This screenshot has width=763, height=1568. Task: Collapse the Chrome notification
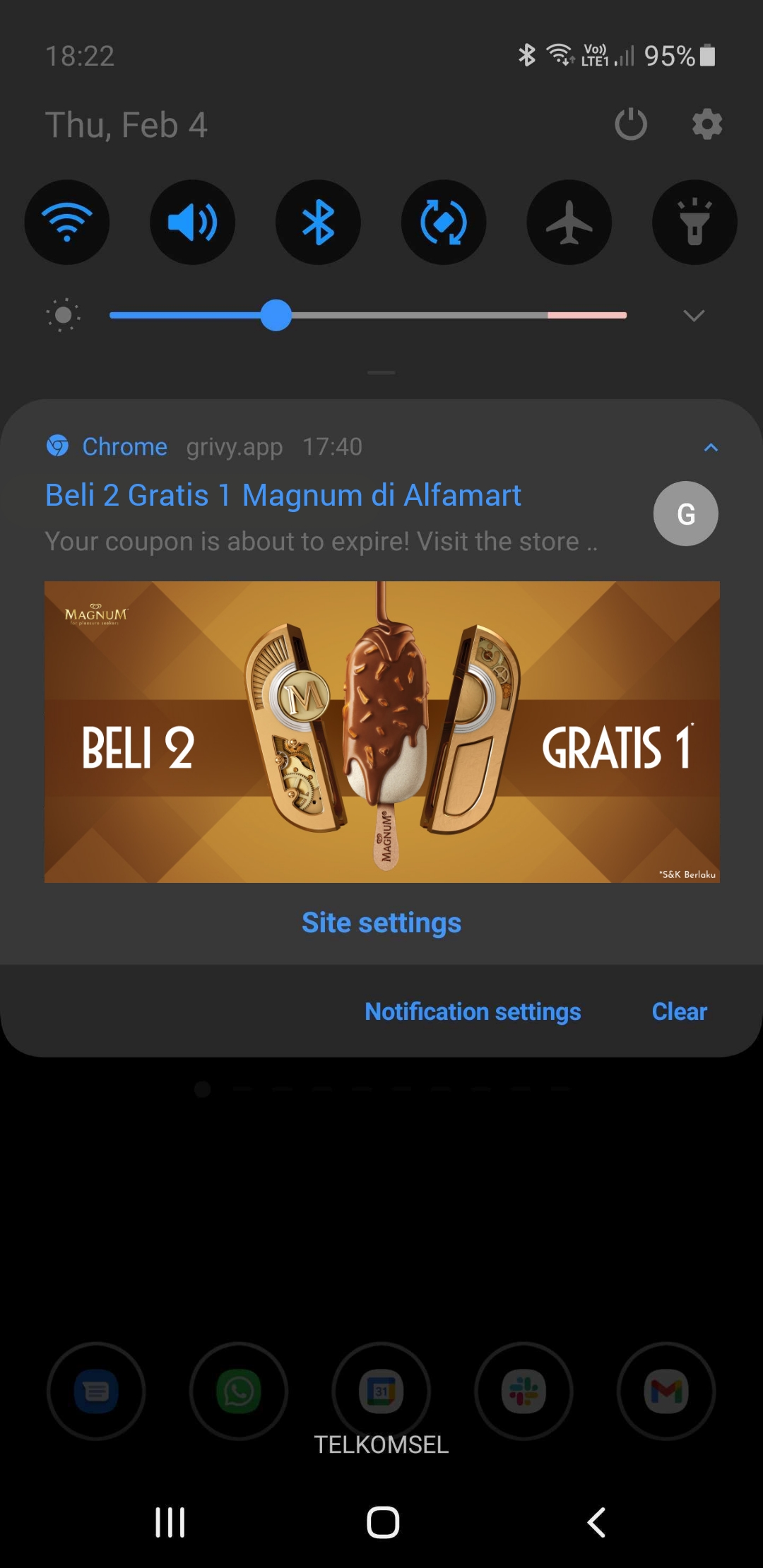(711, 447)
